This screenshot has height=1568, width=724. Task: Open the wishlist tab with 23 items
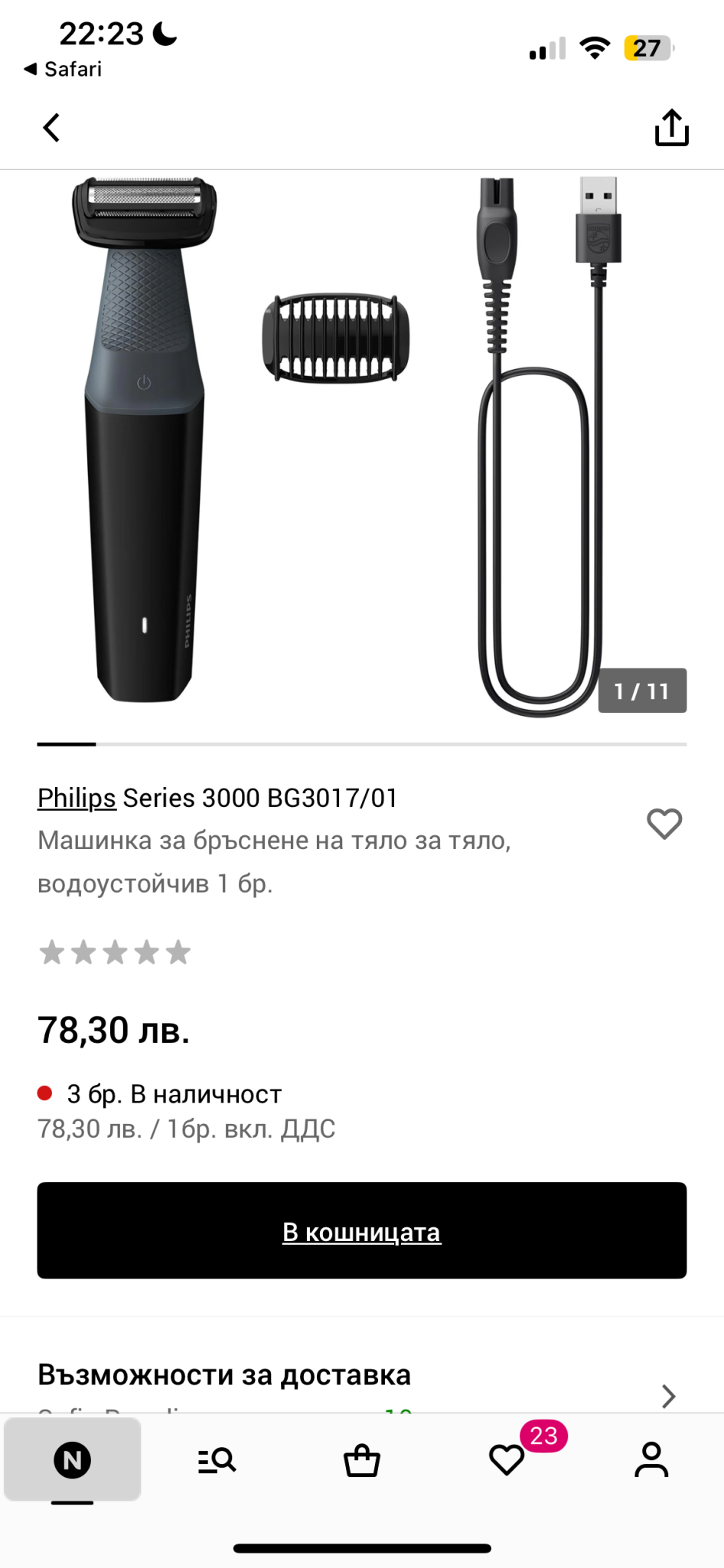point(507,1460)
